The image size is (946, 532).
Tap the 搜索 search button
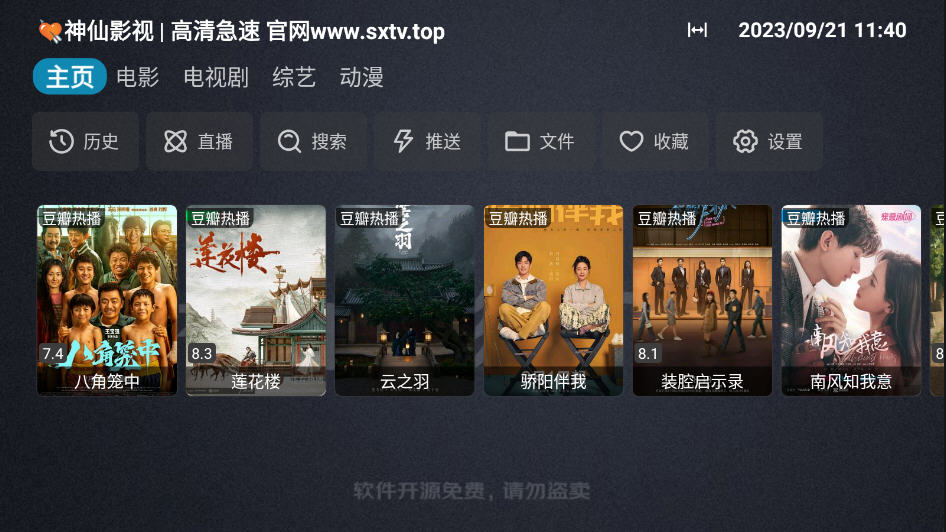click(x=312, y=142)
